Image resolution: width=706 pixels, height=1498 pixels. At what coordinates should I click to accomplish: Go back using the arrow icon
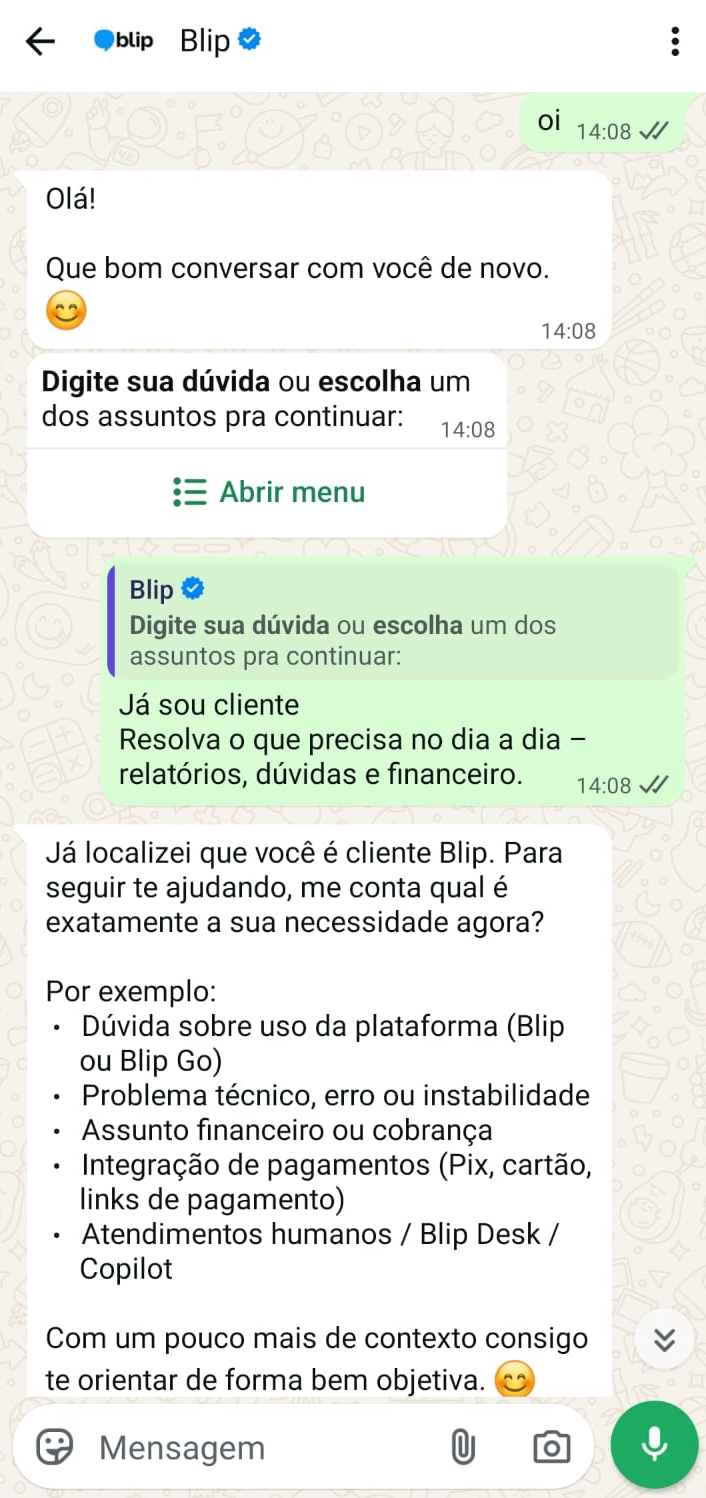point(40,41)
